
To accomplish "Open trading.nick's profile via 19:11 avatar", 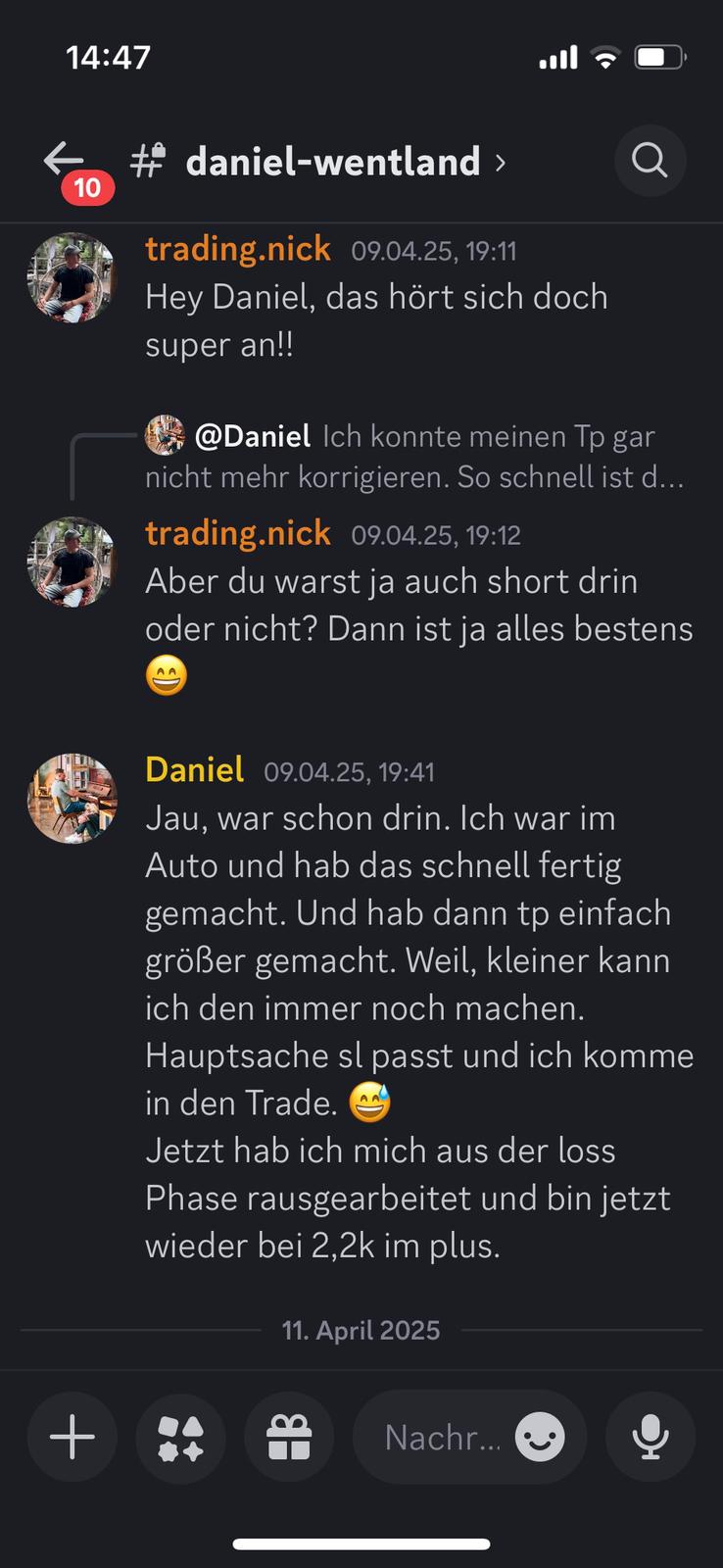I will click(72, 277).
